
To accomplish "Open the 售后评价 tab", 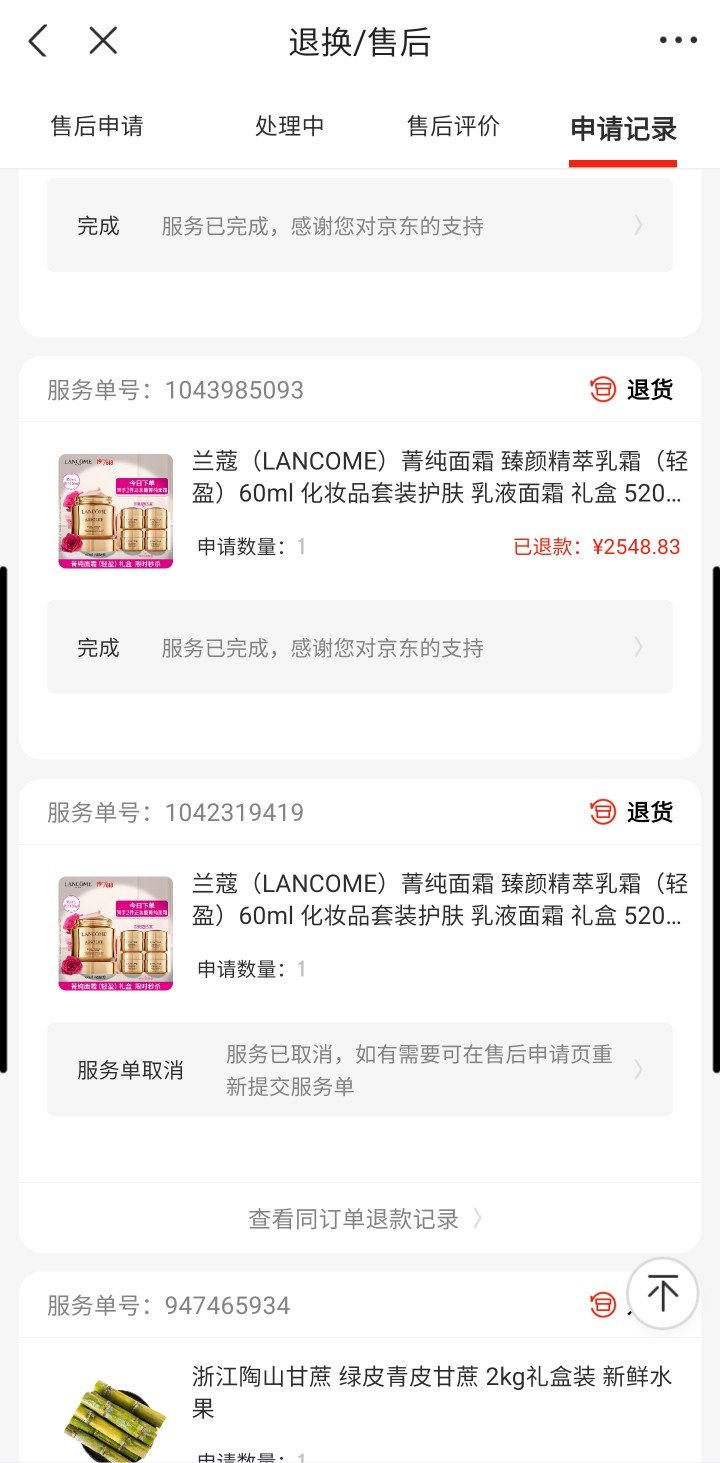I will click(453, 127).
